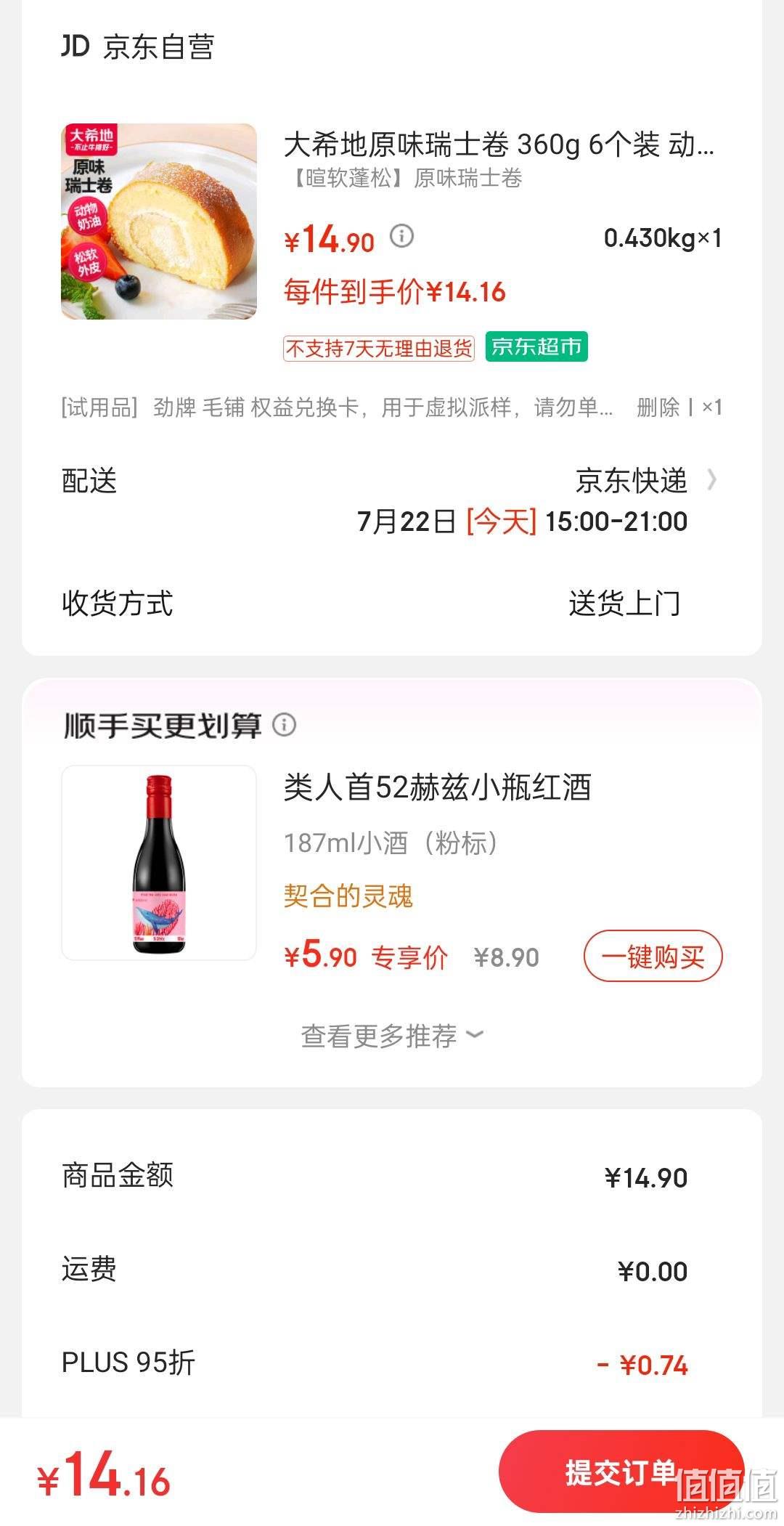Delete the 劲牌 trial item via 删除
This screenshot has width=784, height=1526.
(658, 407)
